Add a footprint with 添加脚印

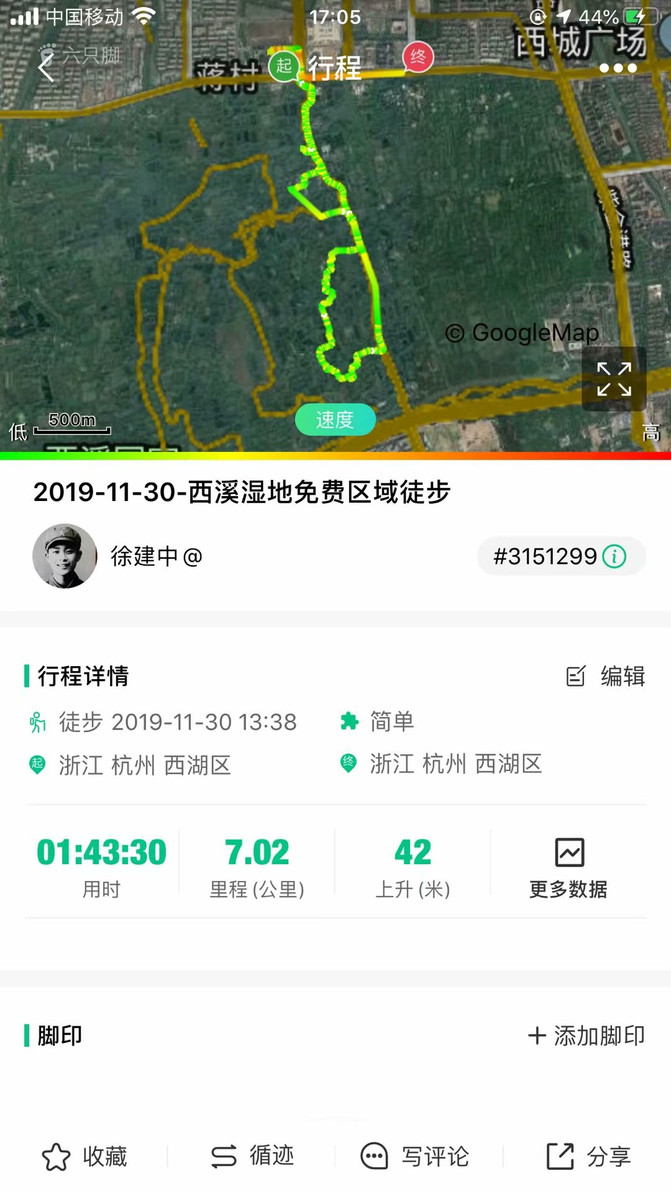(586, 1035)
